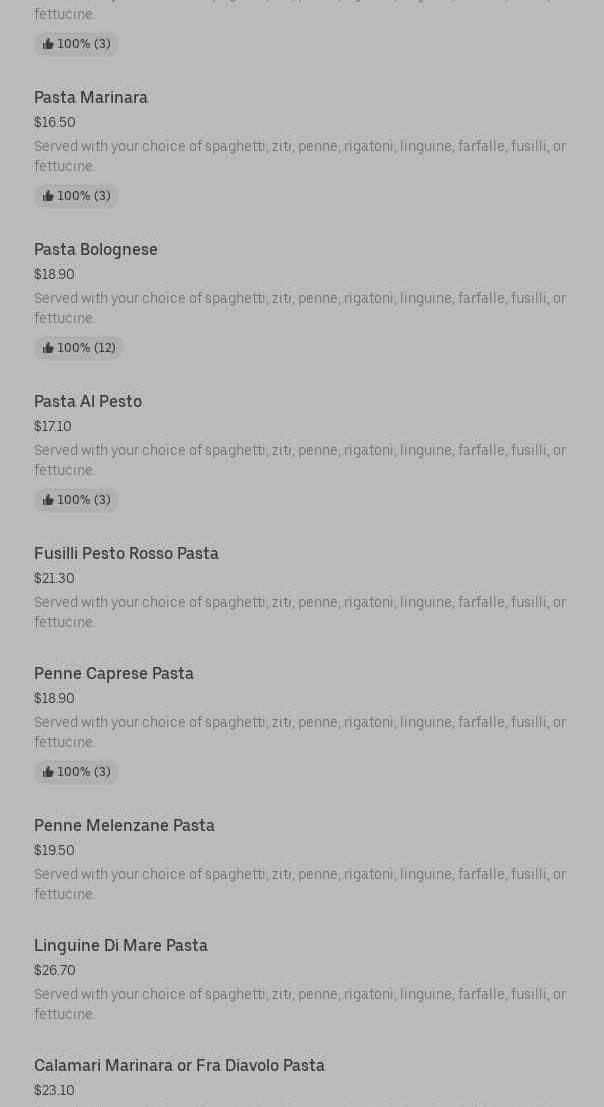The height and width of the screenshot is (1107, 604).
Task: Open the Pasta Marinara menu item
Action: pos(91,98)
